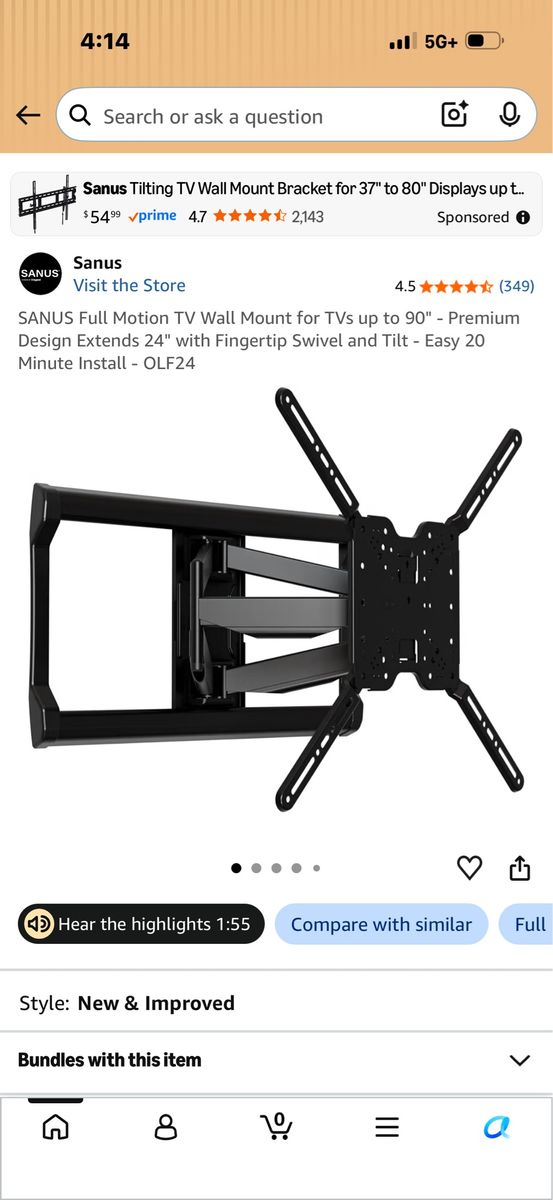This screenshot has height=1200, width=553.
Task: Go to the Home tab
Action: (x=56, y=1127)
